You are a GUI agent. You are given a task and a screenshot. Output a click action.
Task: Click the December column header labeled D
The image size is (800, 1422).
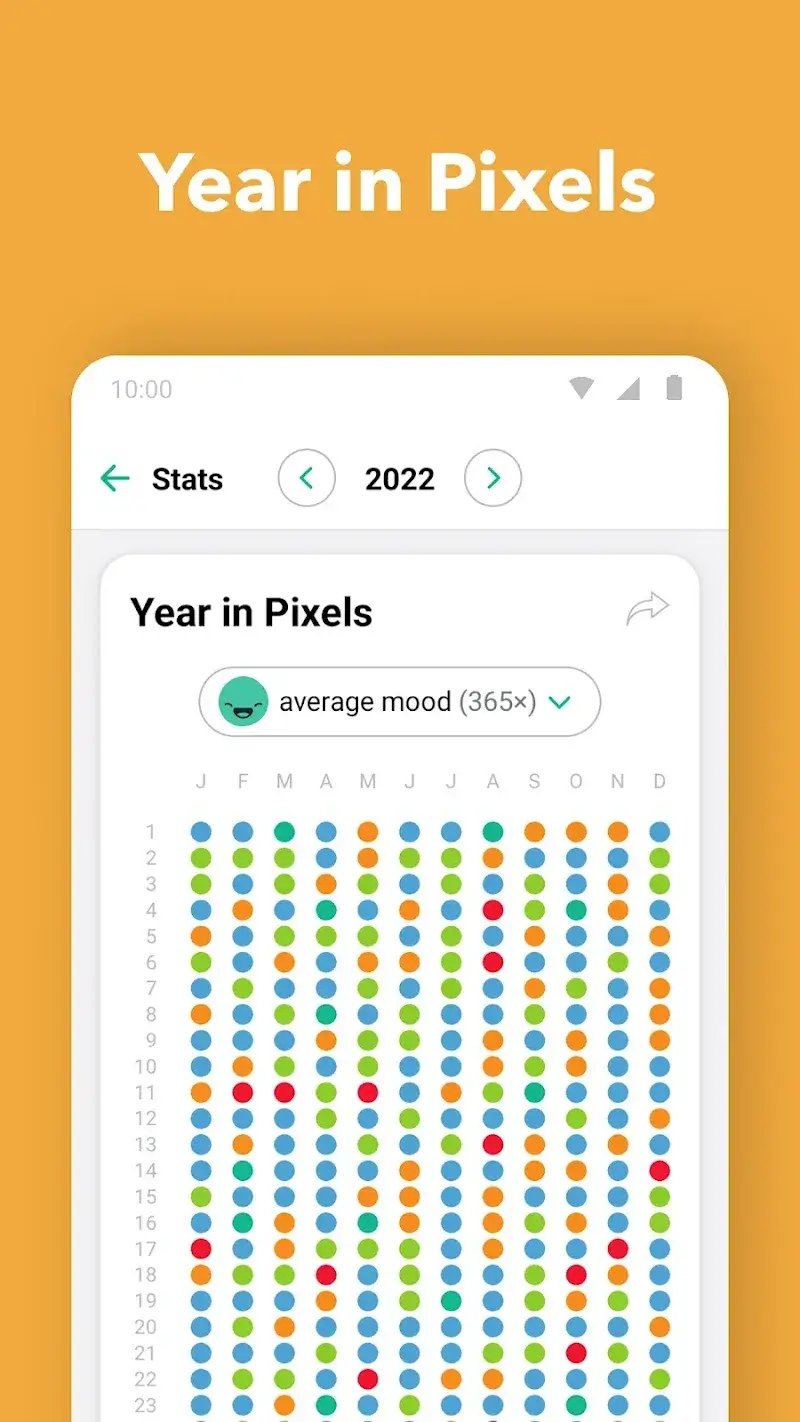[x=659, y=781]
